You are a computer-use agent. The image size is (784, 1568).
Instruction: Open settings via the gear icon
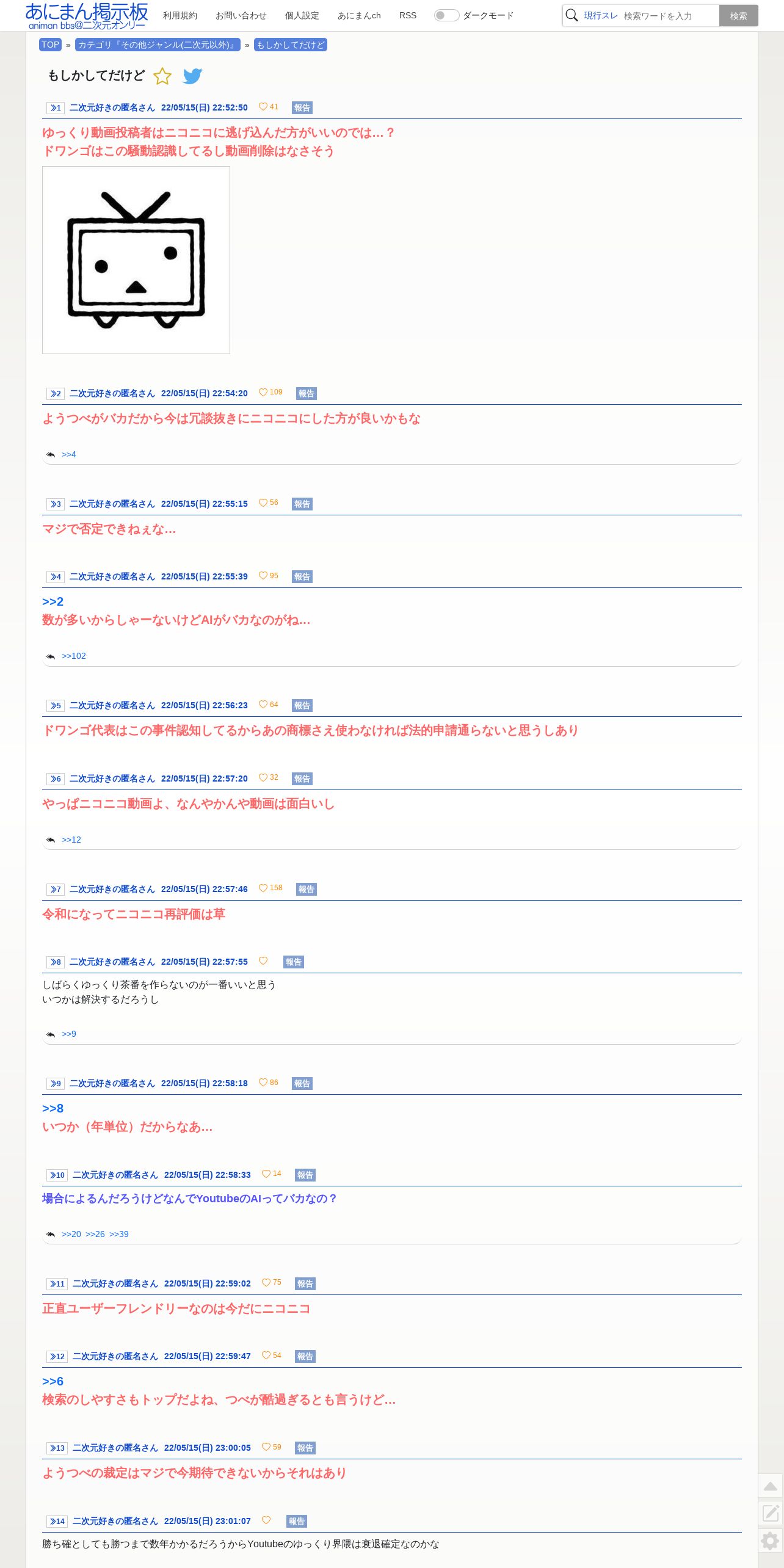click(x=771, y=1541)
